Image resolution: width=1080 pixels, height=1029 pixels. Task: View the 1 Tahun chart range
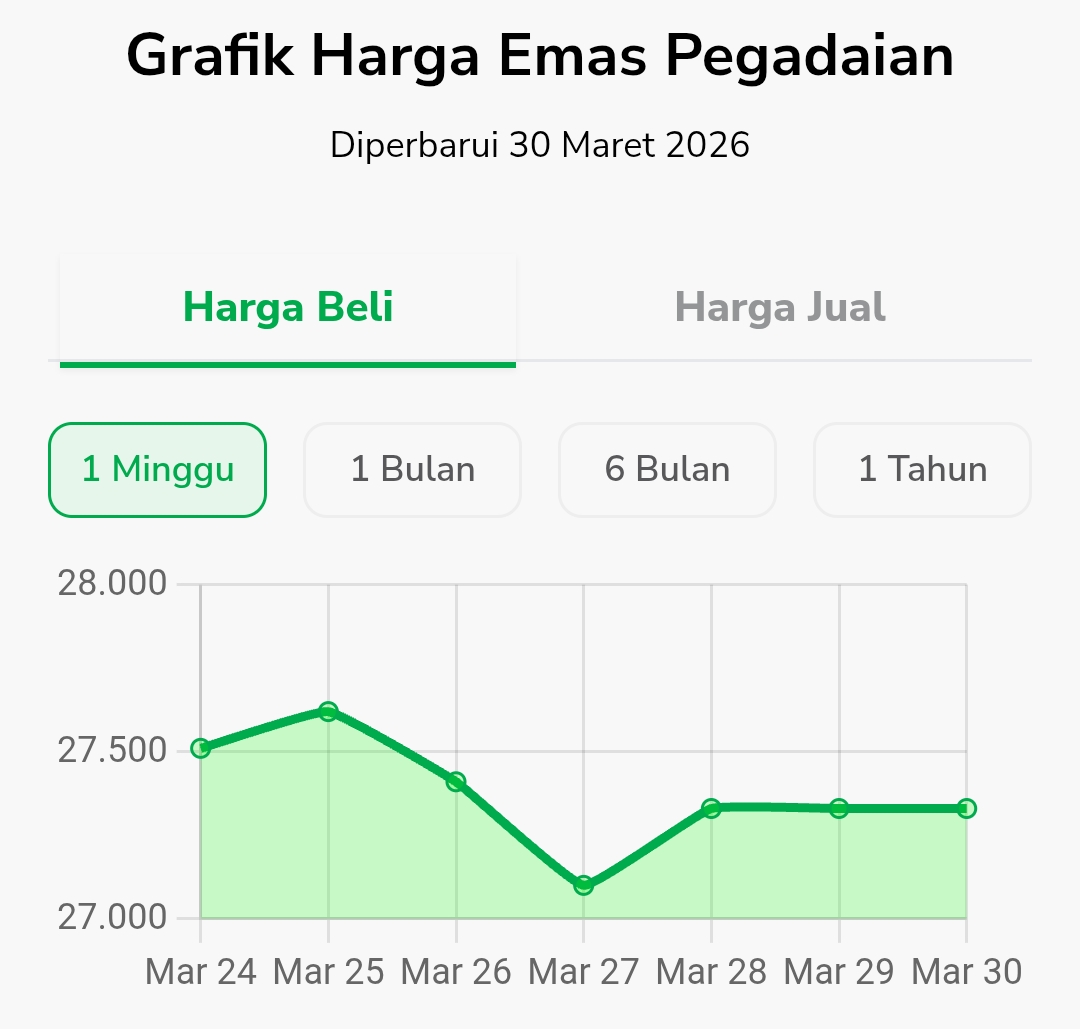click(x=922, y=470)
